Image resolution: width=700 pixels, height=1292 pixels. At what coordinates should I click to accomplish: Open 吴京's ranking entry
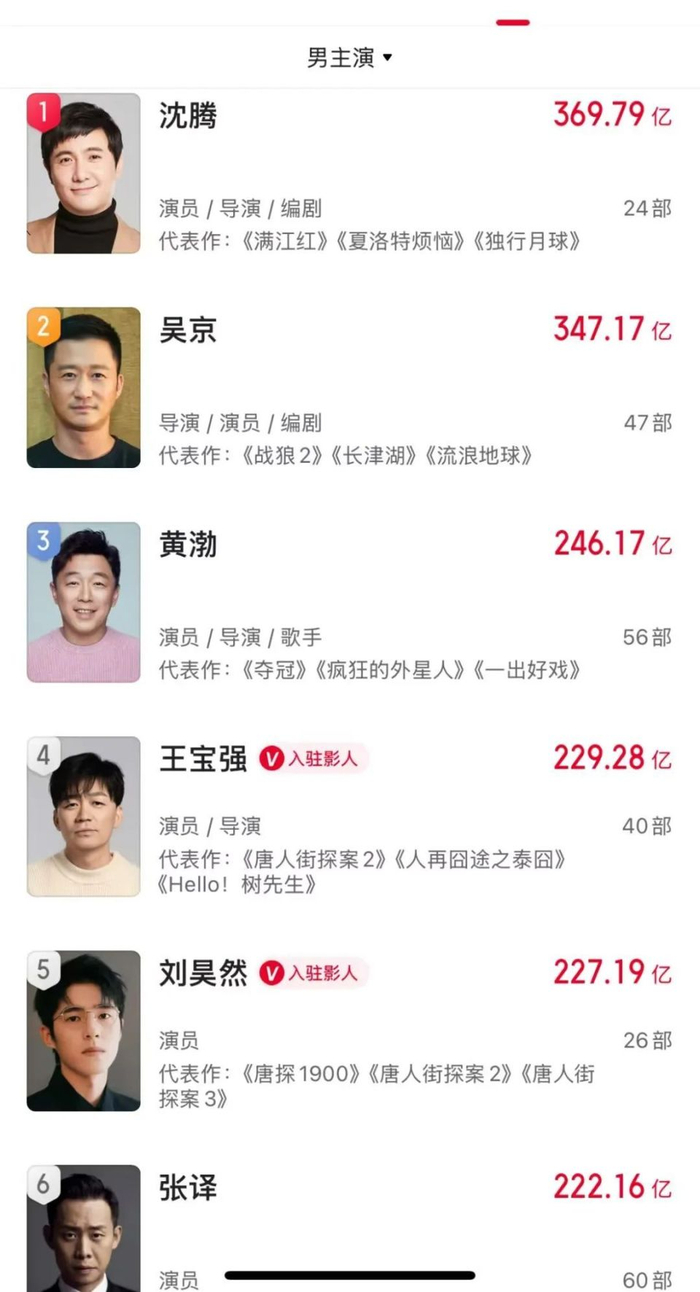pyautogui.click(x=350, y=387)
